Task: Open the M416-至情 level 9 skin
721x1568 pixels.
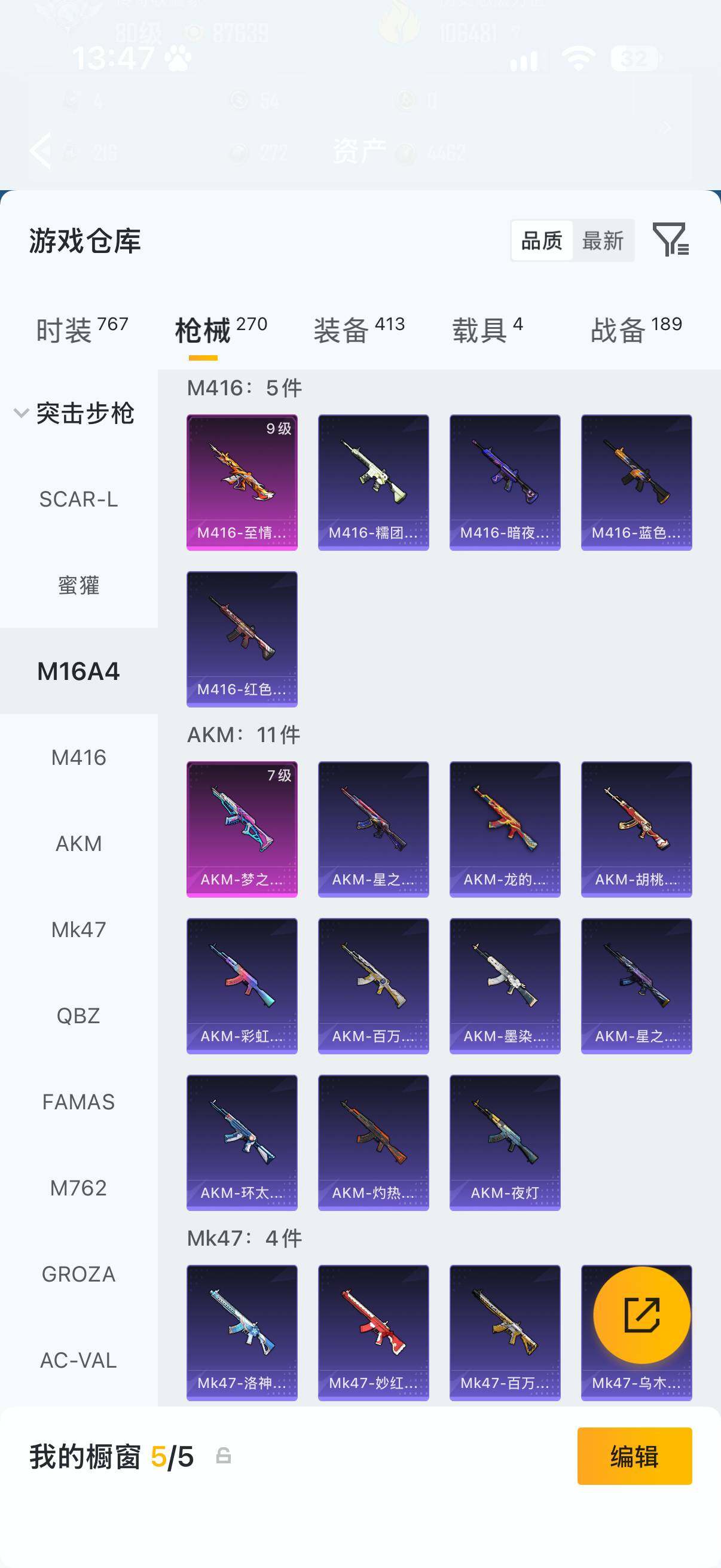Action: (242, 482)
